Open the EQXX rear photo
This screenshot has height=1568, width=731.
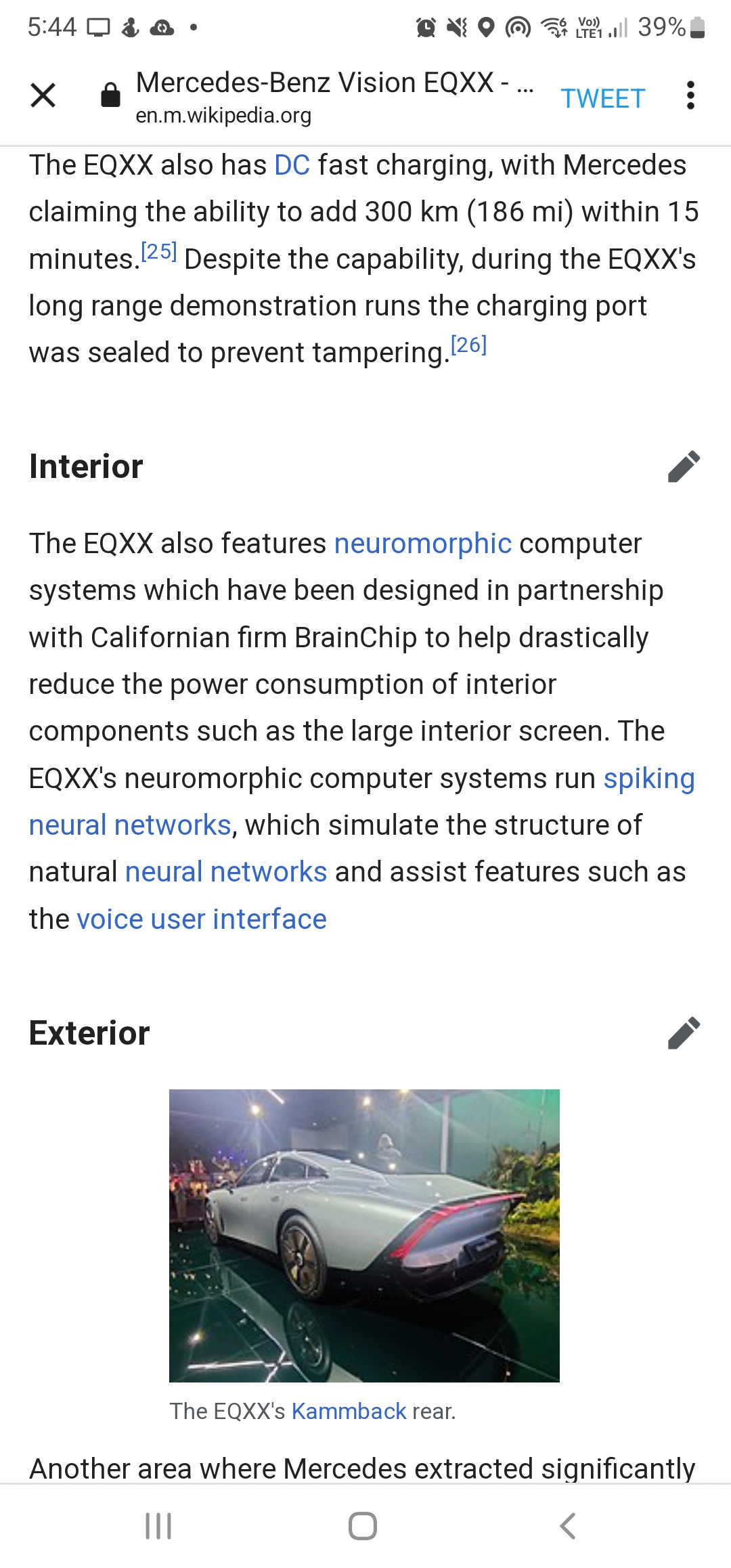(x=364, y=1236)
